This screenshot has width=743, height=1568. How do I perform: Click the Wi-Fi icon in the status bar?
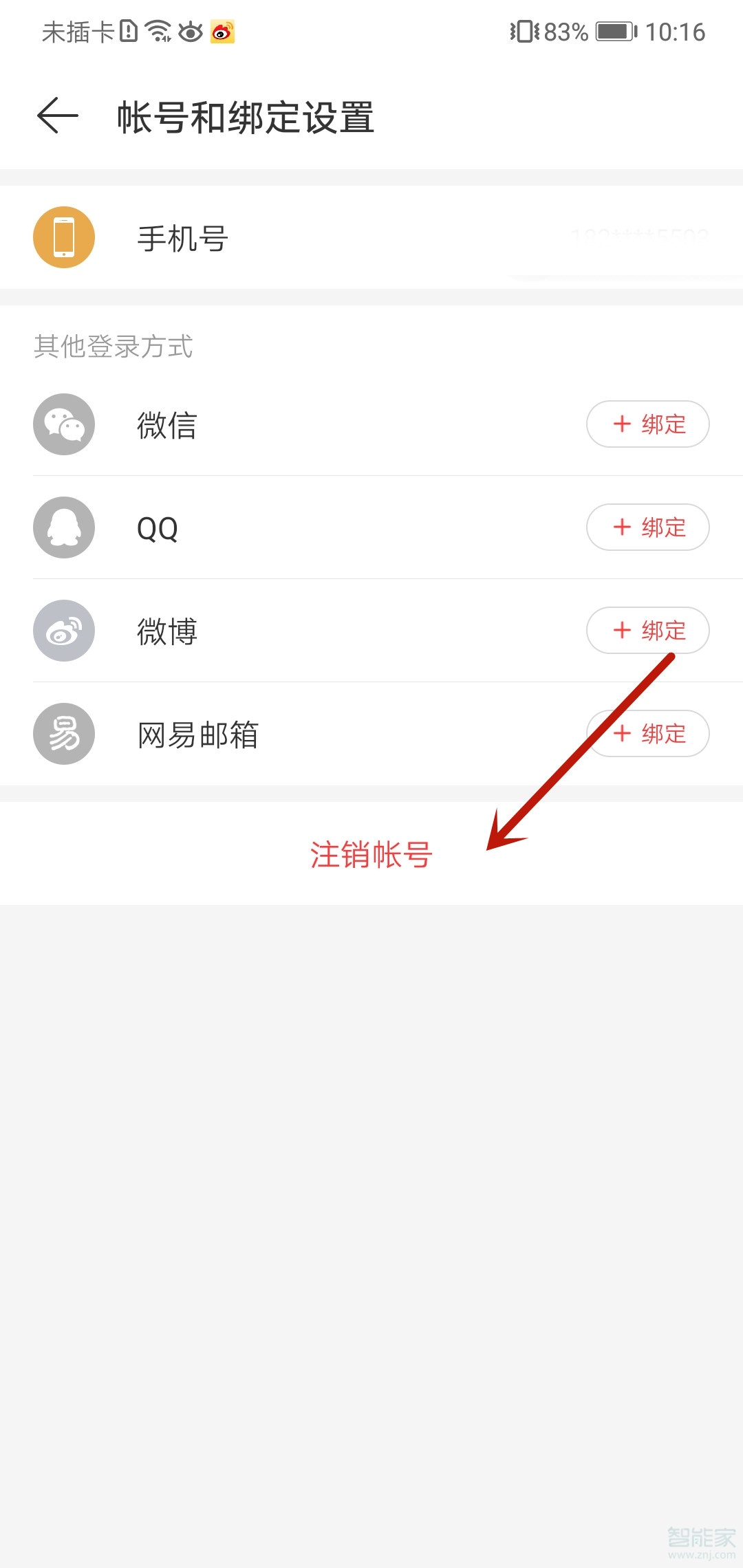[x=160, y=30]
